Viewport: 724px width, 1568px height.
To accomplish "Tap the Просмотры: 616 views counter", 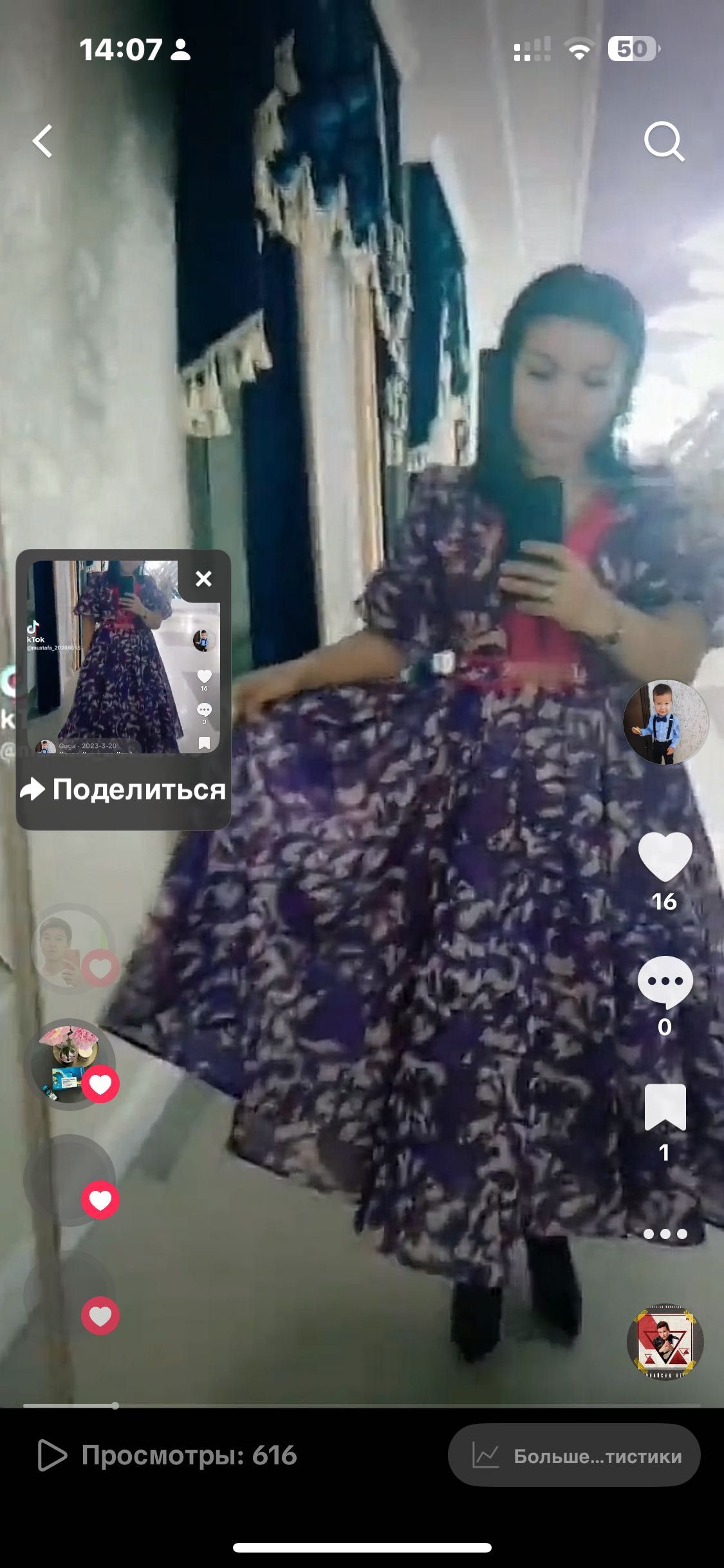I will [x=167, y=1455].
